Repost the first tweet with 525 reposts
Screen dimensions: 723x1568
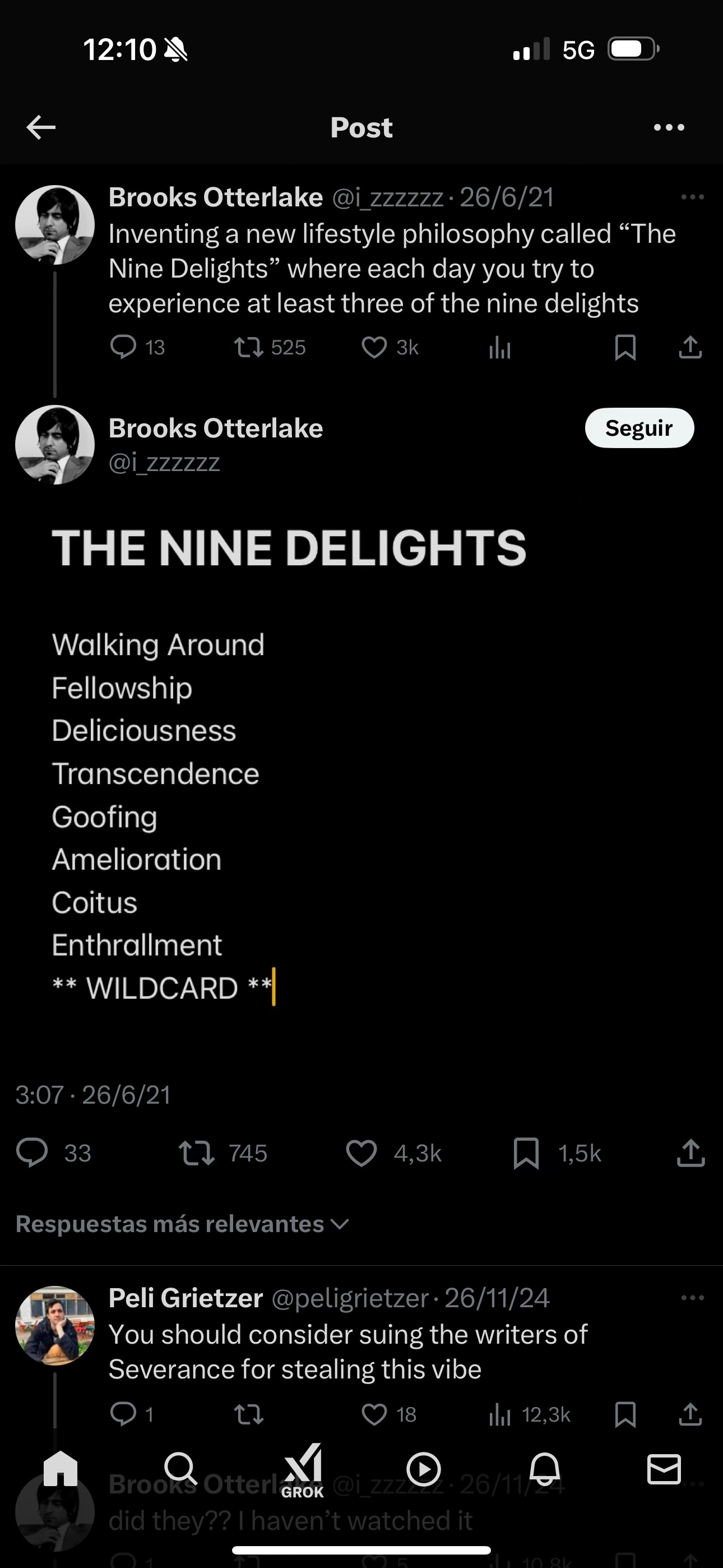[x=249, y=348]
